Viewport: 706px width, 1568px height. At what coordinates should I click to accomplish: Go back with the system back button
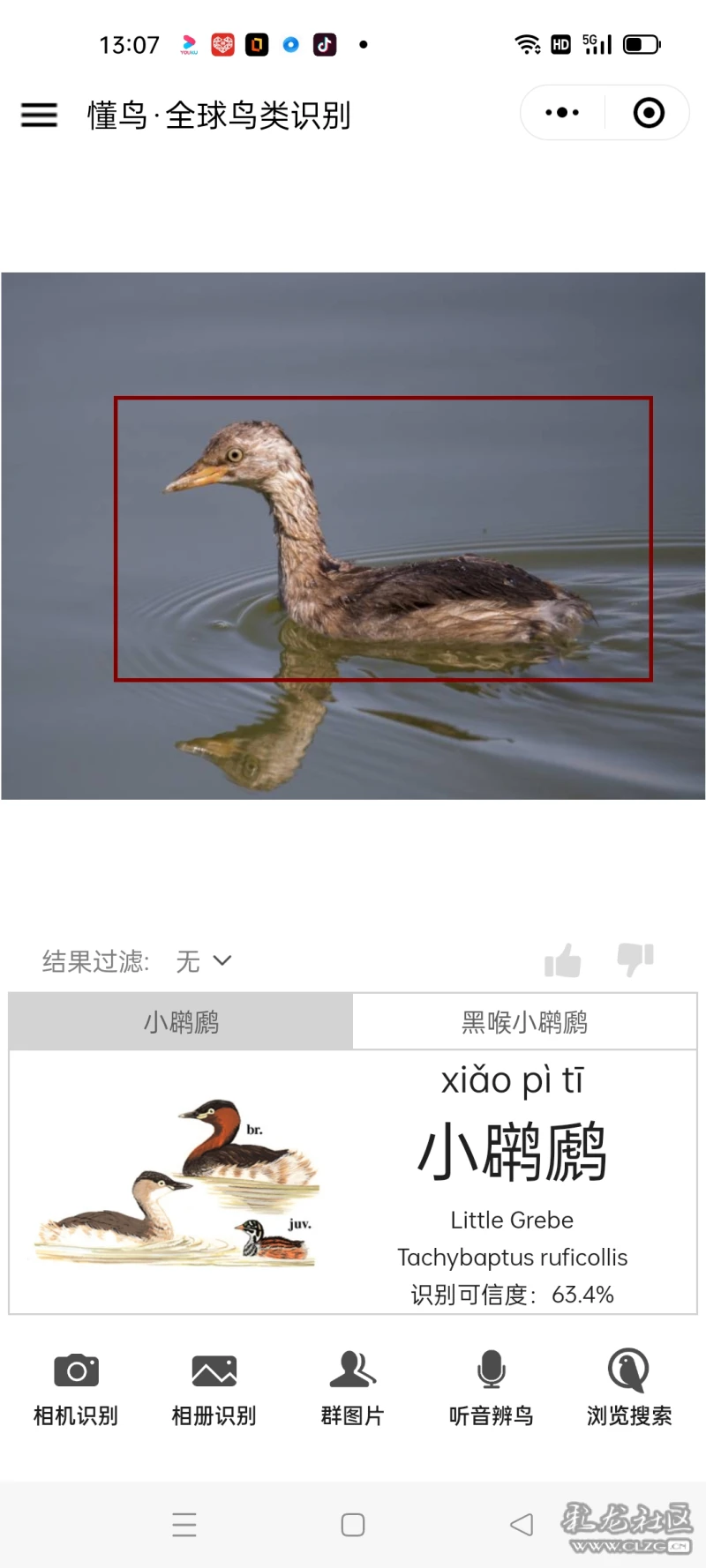pos(522,1524)
